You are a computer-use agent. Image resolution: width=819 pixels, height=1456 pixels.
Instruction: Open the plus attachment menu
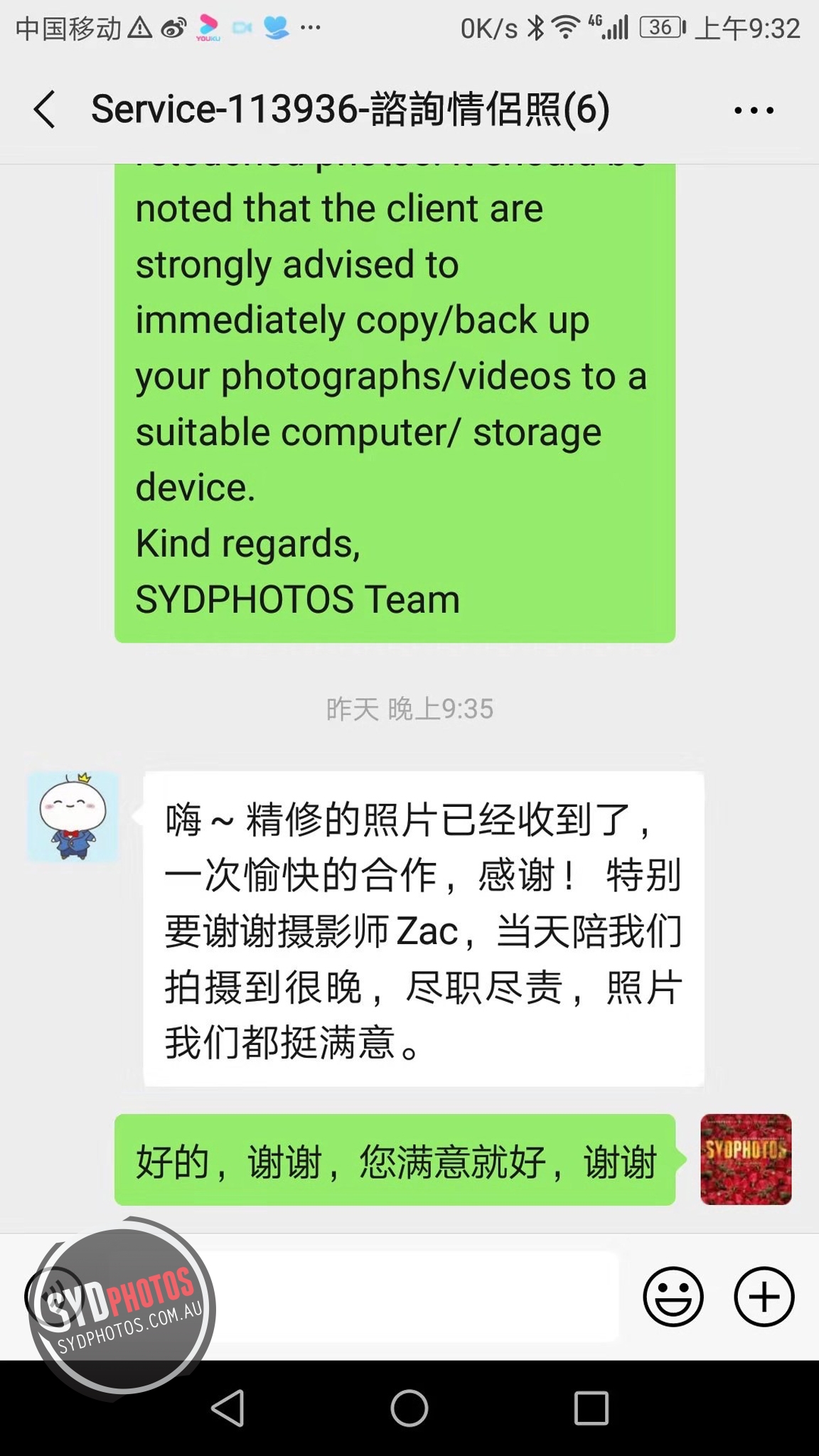coord(764,1296)
